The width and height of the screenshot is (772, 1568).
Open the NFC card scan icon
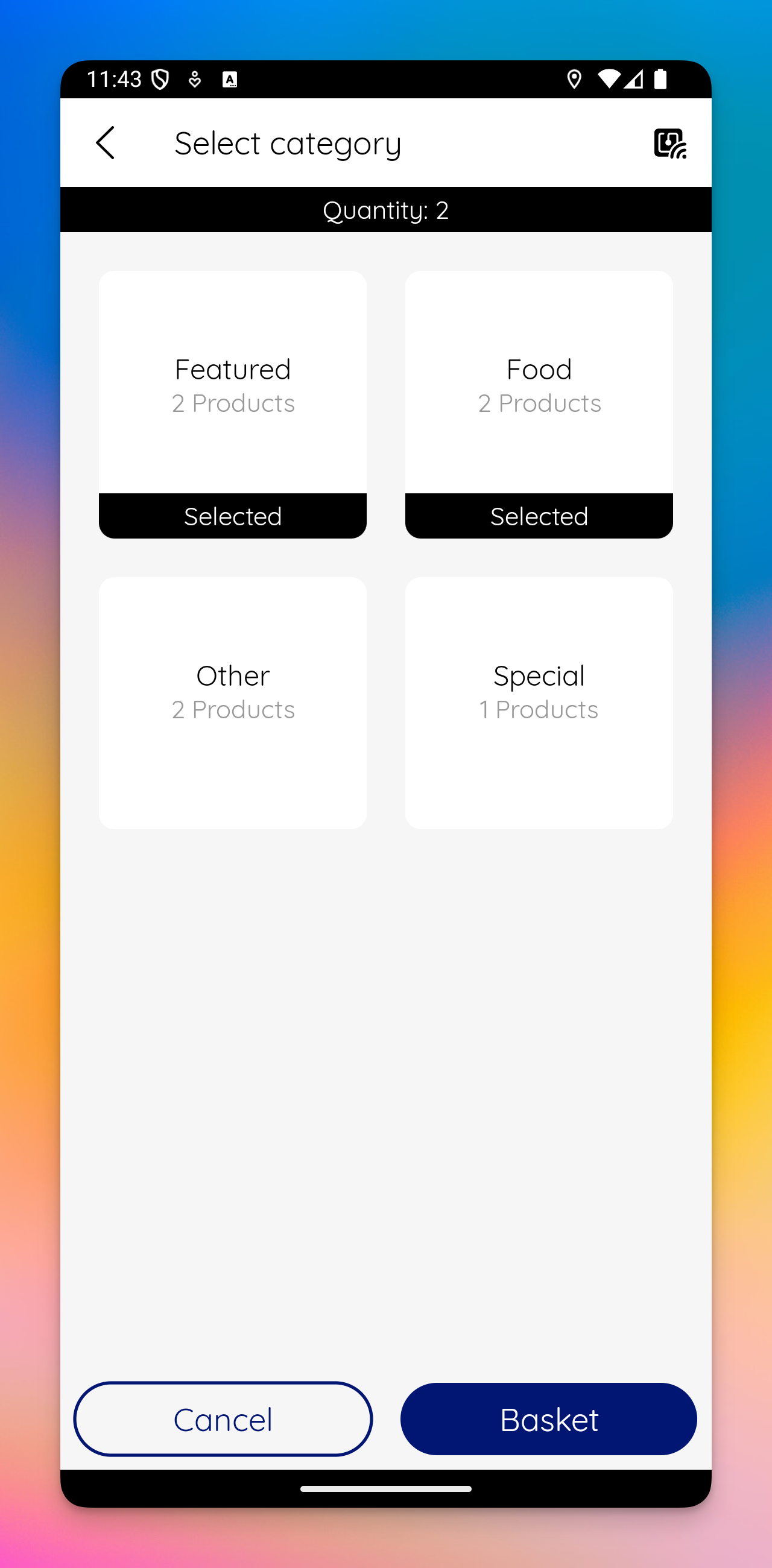pos(669,144)
